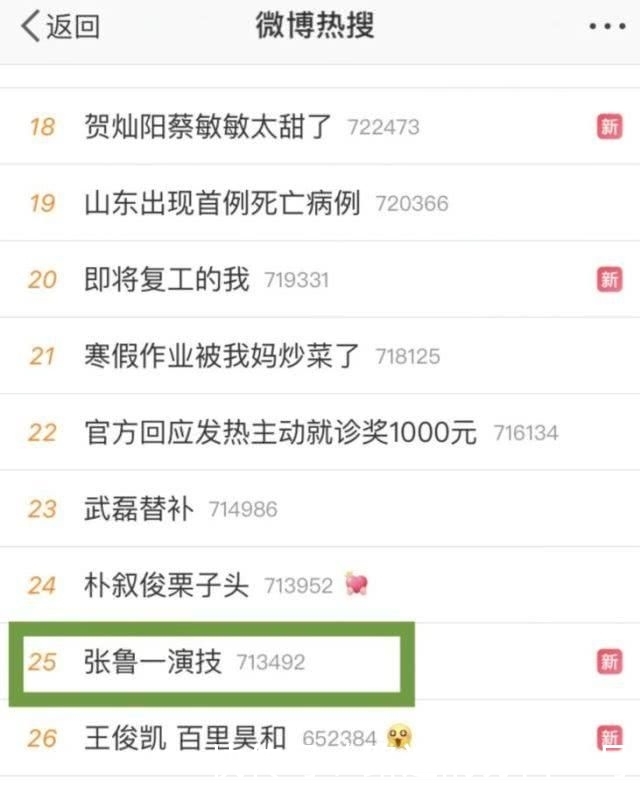Open hot topic 张鲁一演技
This screenshot has height=785, width=640.
coord(152,662)
